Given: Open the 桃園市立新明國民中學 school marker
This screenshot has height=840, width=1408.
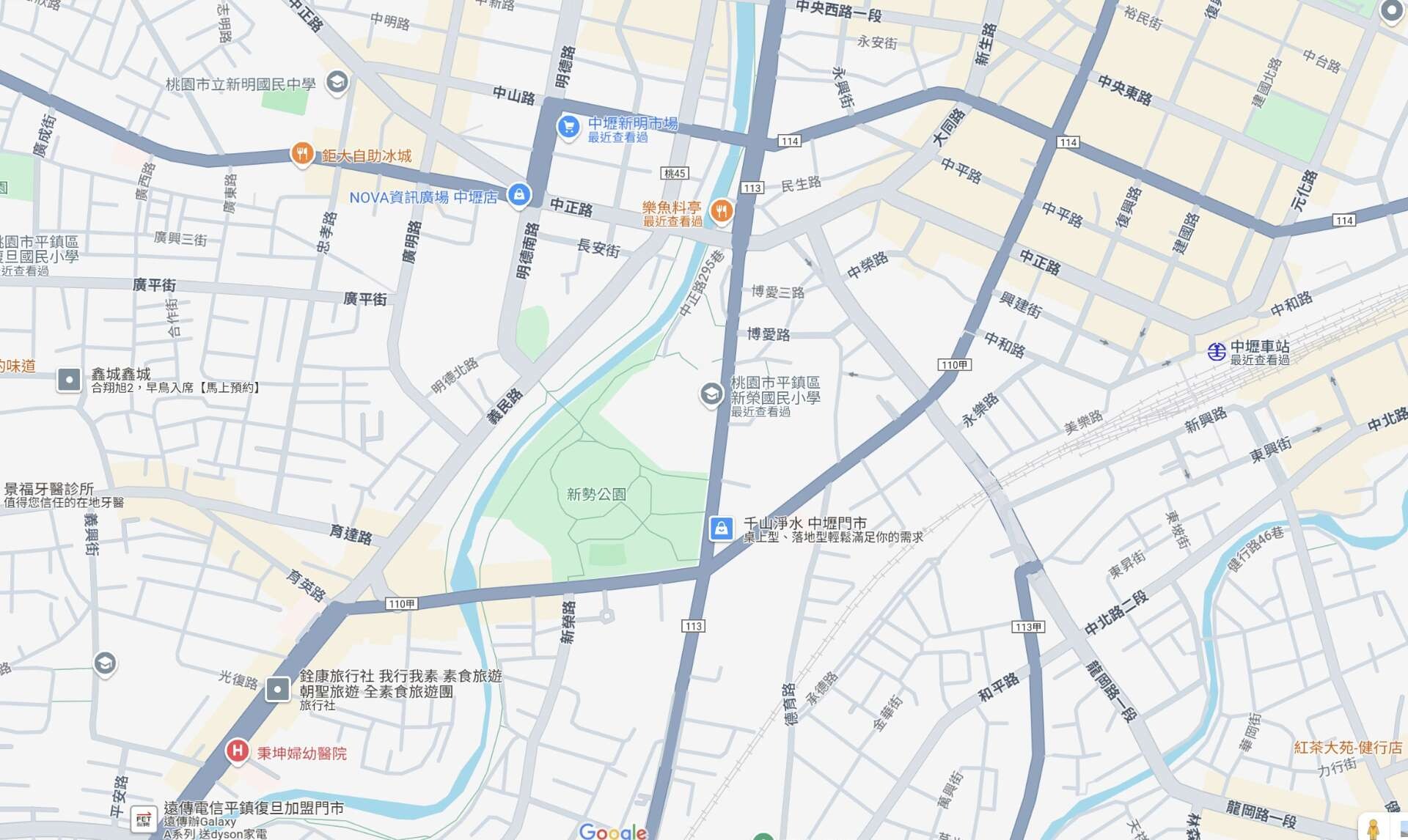Looking at the screenshot, I should pyautogui.click(x=337, y=82).
